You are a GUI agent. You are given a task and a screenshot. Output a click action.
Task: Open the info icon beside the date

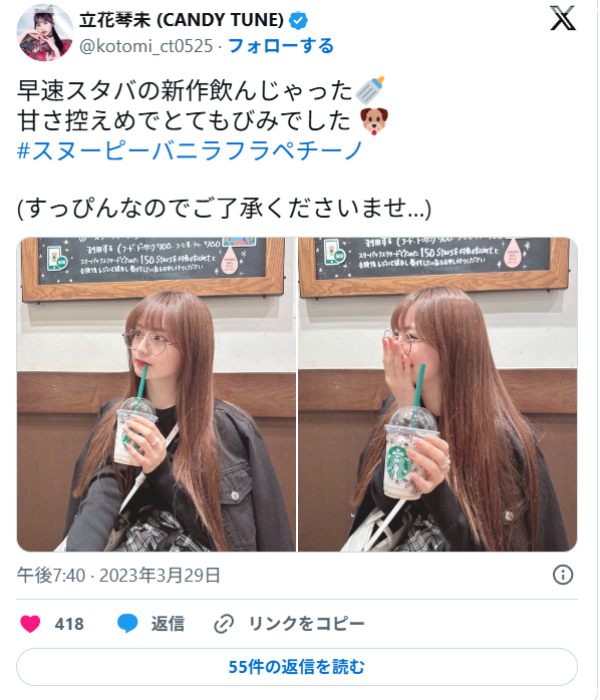coord(563,575)
